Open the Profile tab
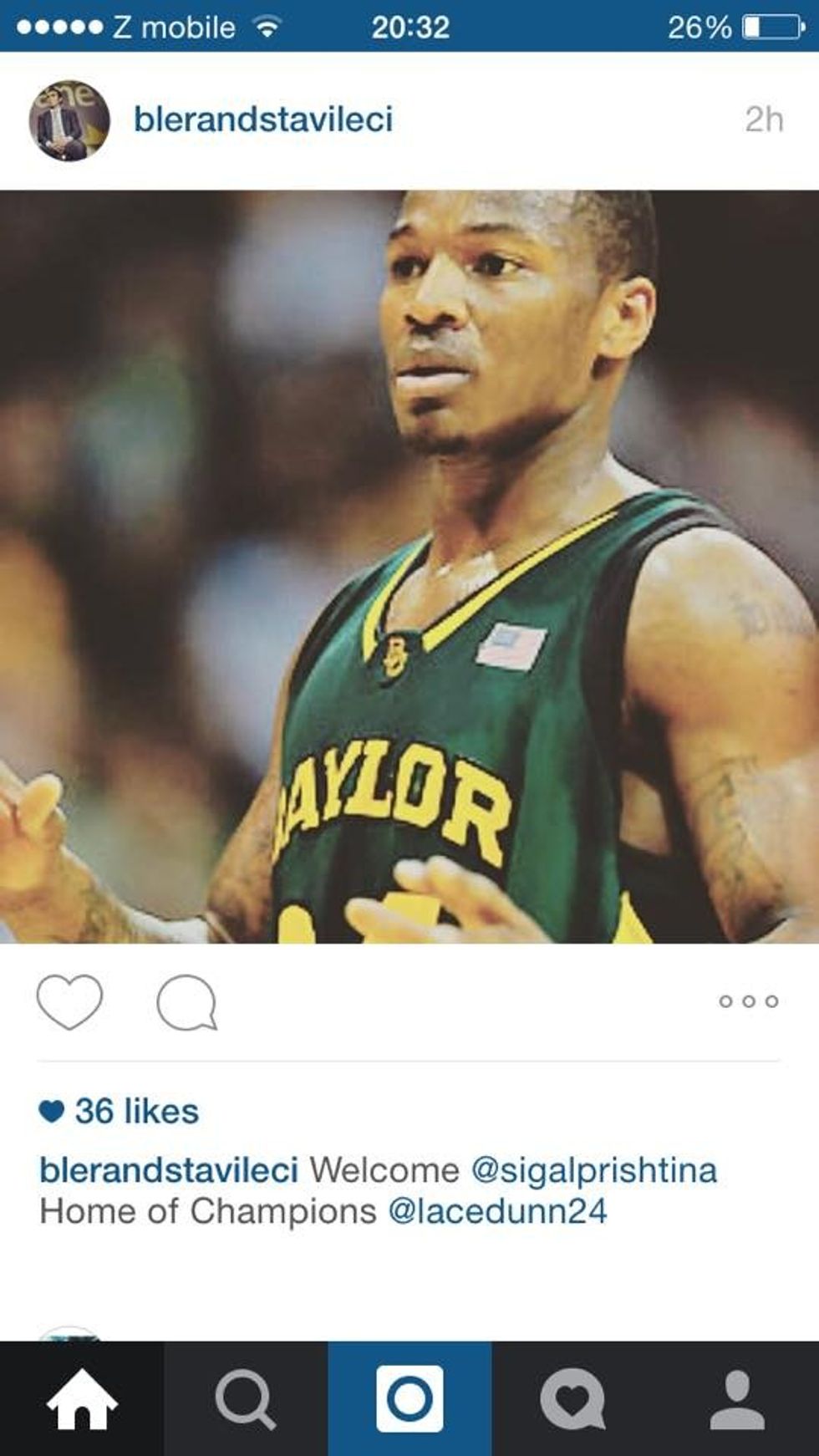Image resolution: width=819 pixels, height=1456 pixels. pyautogui.click(x=737, y=1398)
